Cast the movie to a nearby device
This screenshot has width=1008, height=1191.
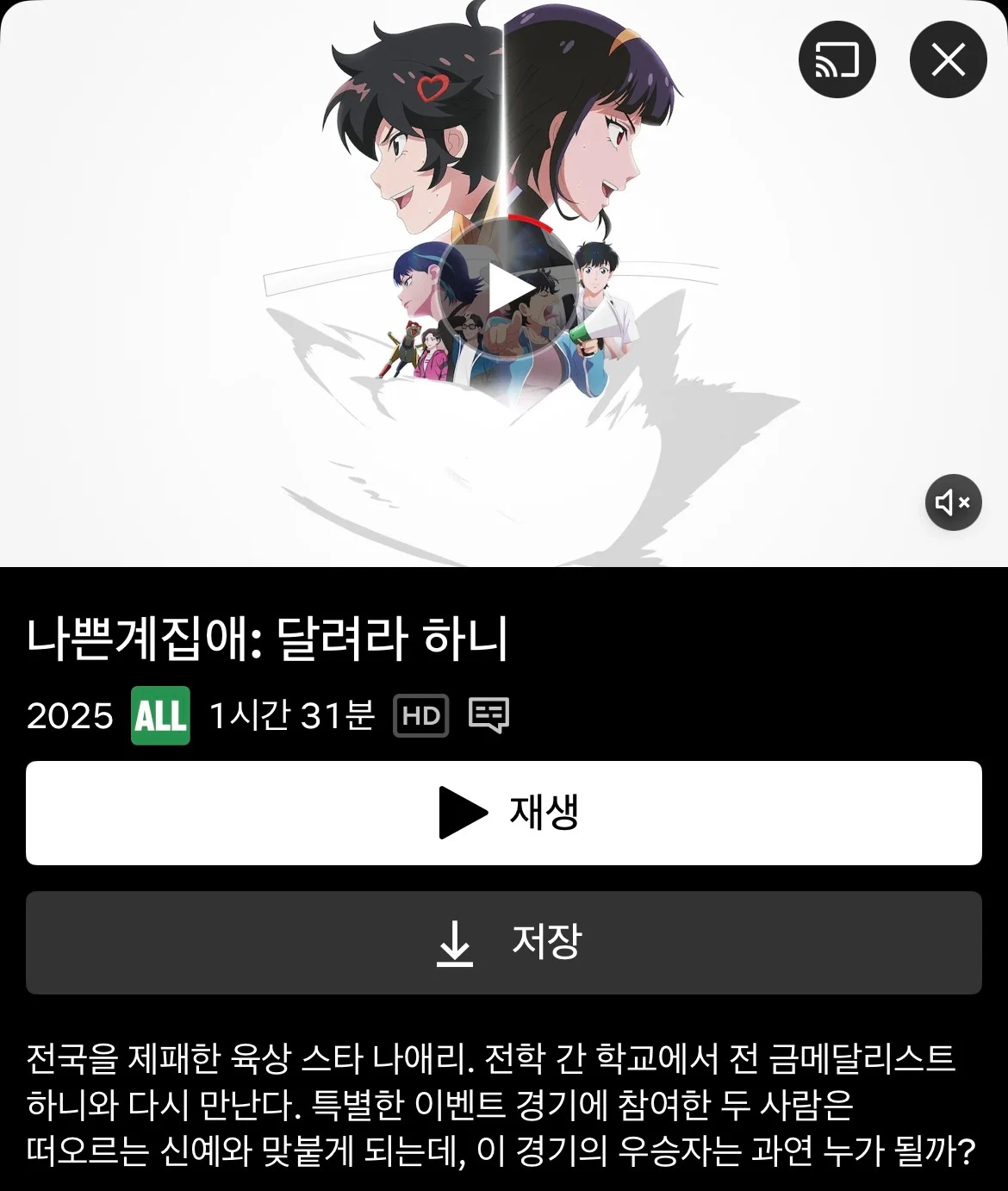(x=837, y=60)
